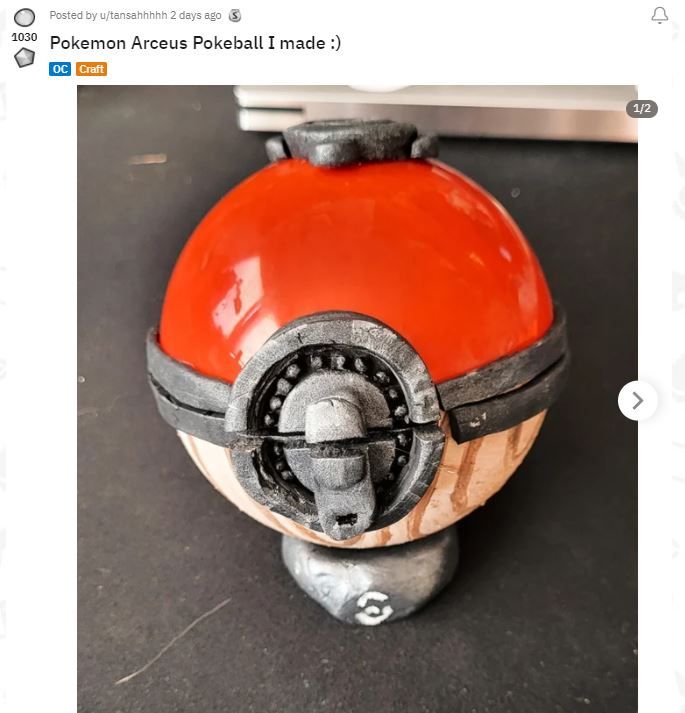Downvote the Pokemon Arceus Pokeball post
The height and width of the screenshot is (713, 685).
(25, 58)
